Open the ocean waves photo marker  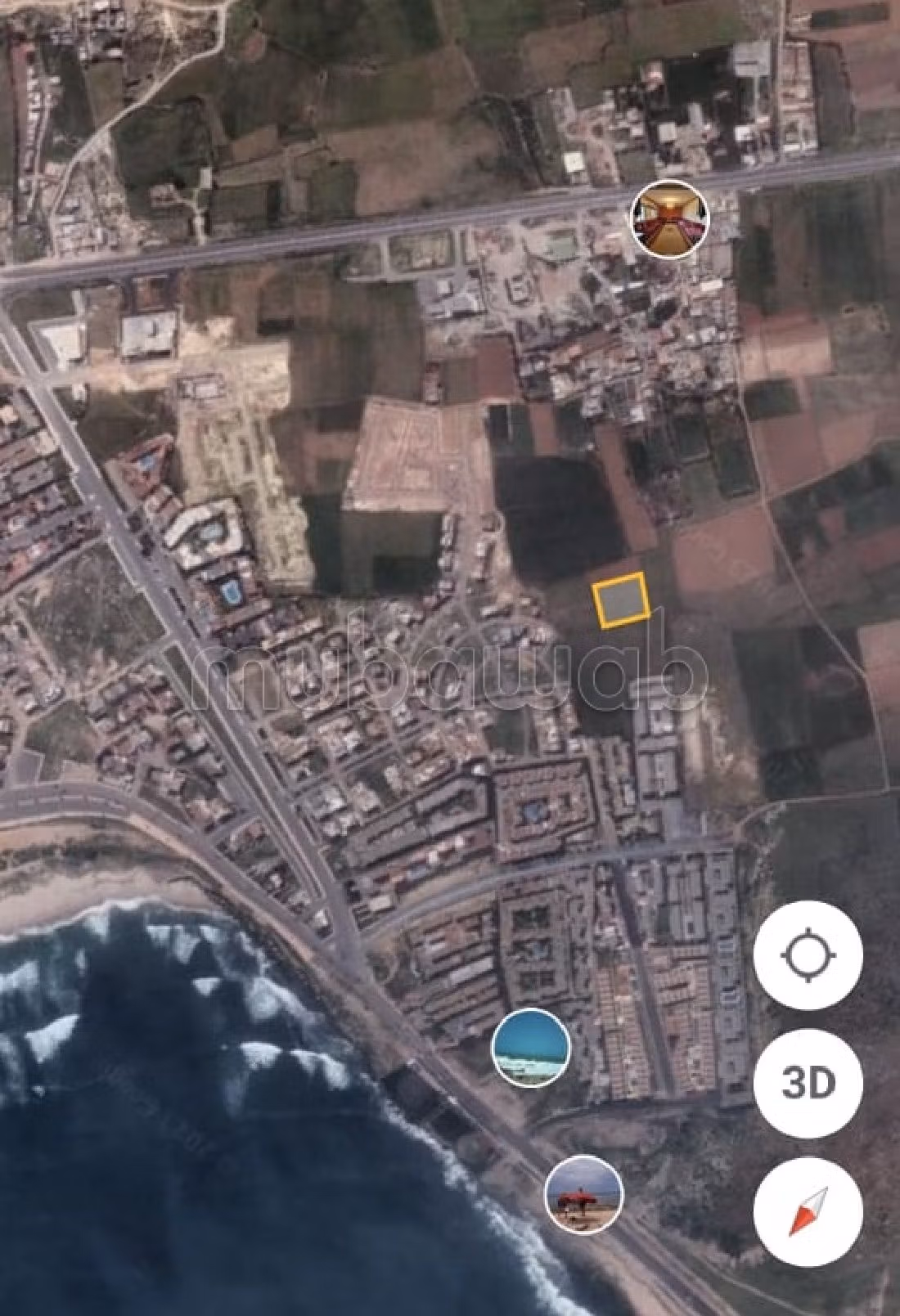click(531, 1047)
